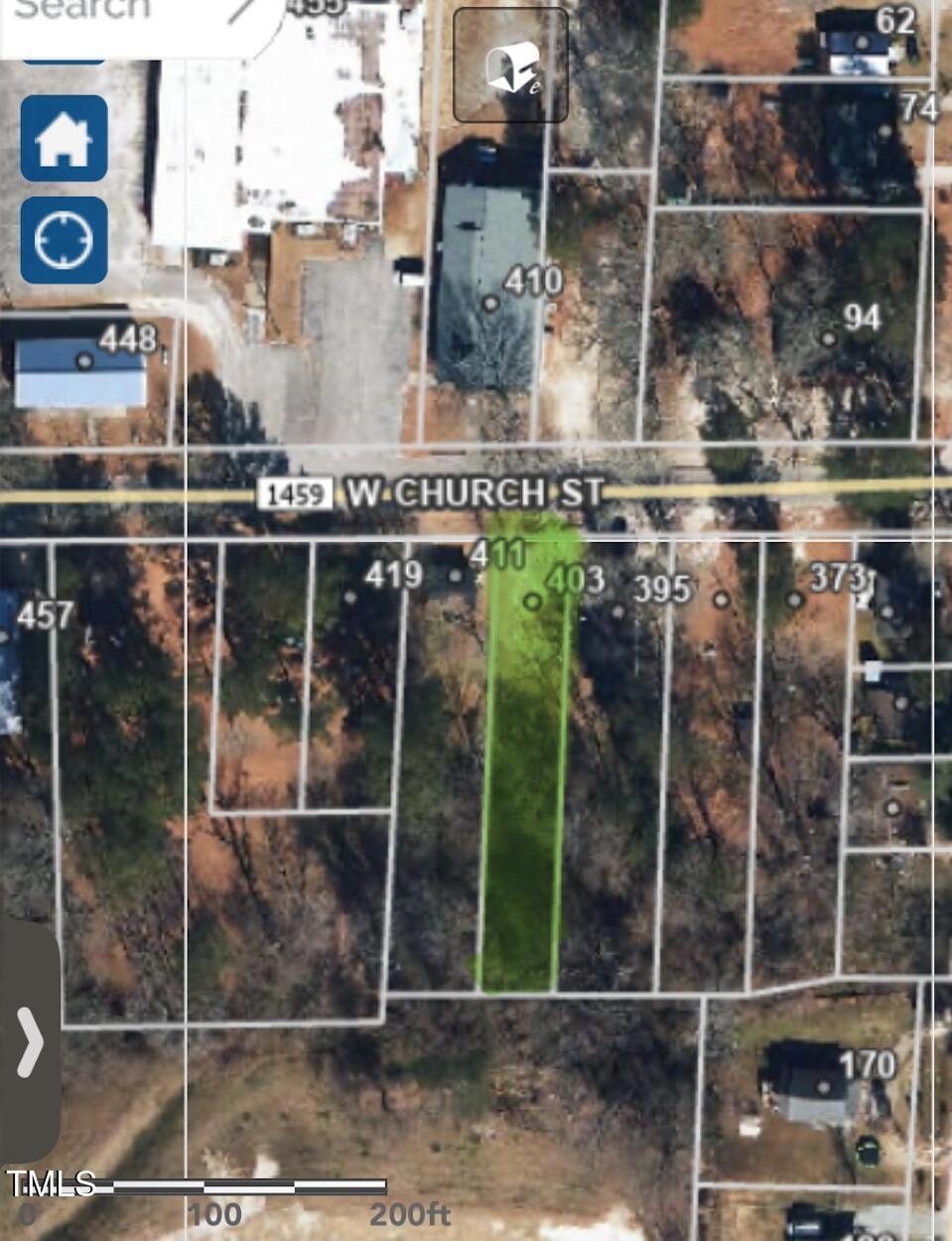Open parcel marker labeled 170

point(822,1086)
